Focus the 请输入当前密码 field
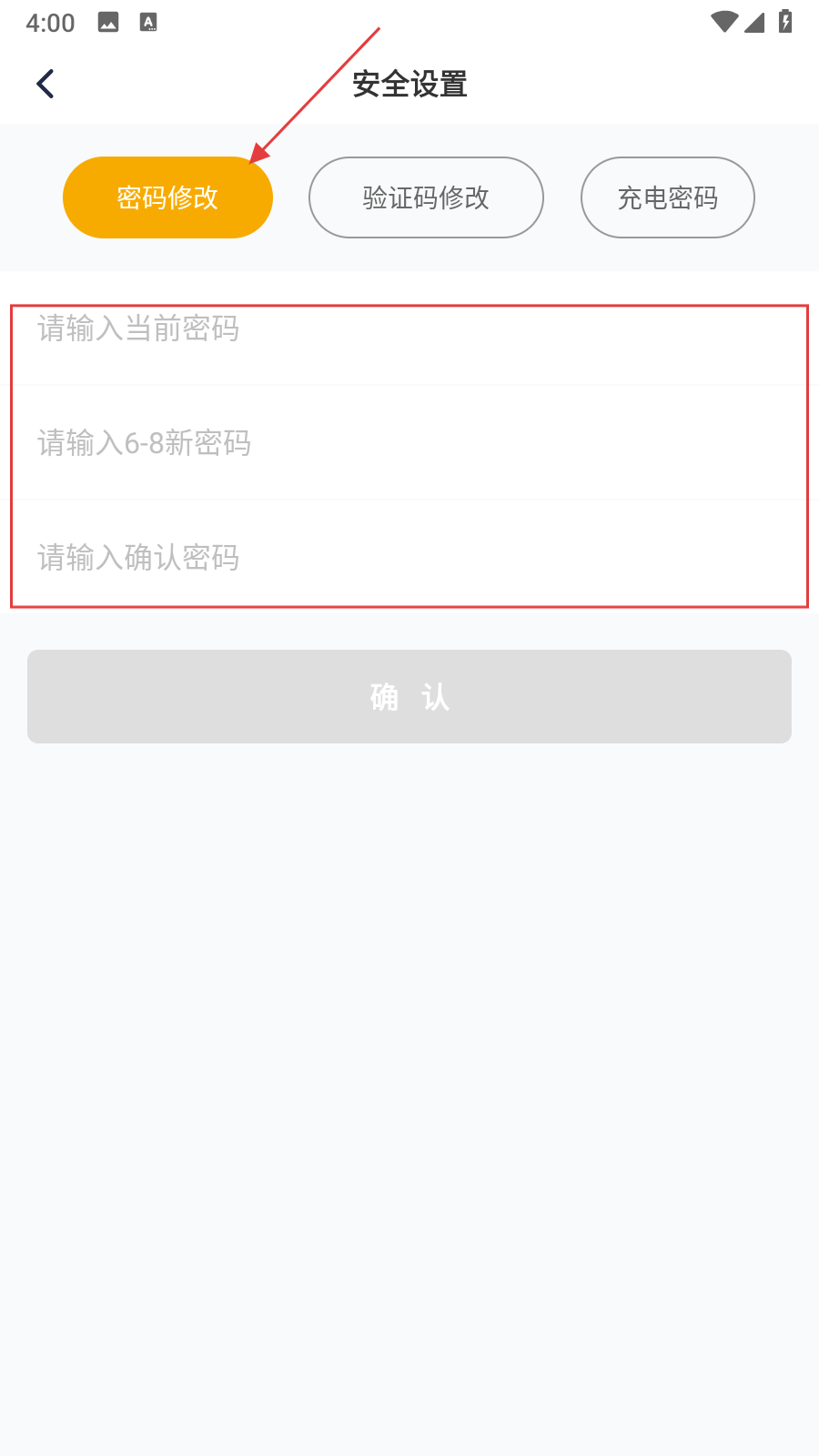819x1456 pixels. pyautogui.click(x=409, y=329)
